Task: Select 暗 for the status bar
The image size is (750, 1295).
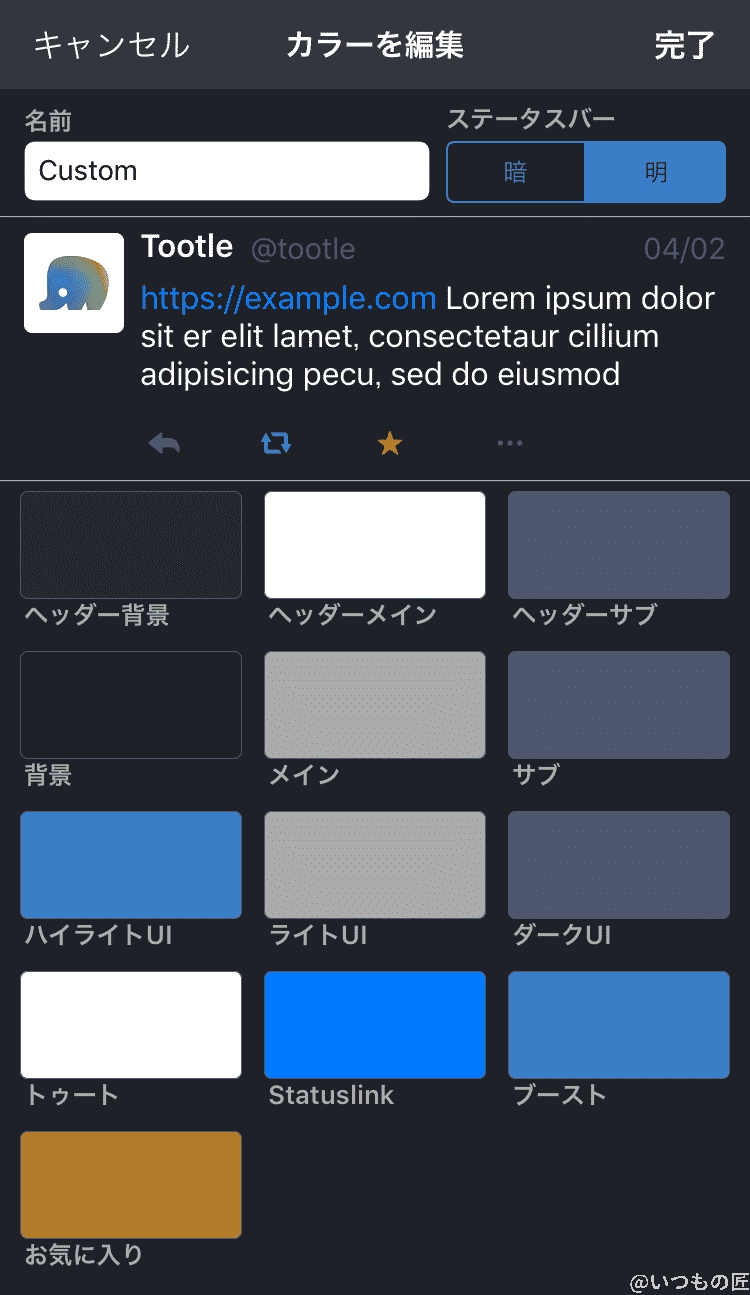Action: [x=515, y=172]
